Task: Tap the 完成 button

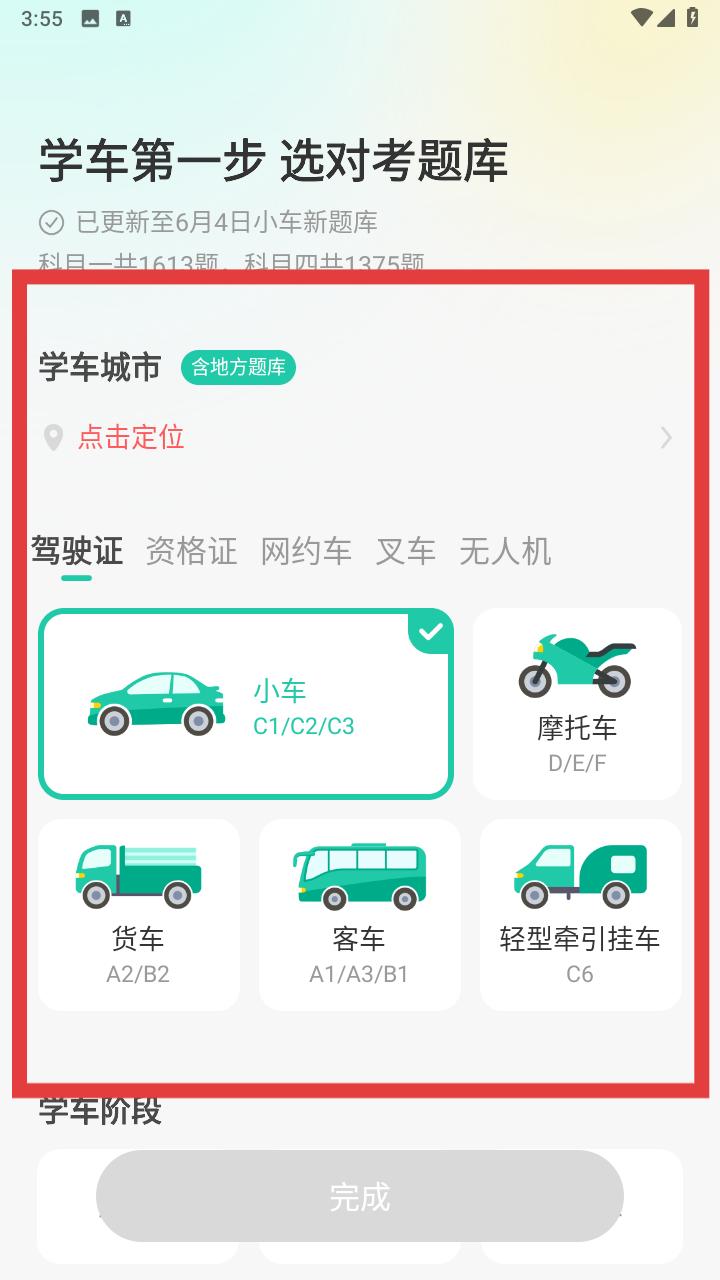Action: pos(360,1196)
